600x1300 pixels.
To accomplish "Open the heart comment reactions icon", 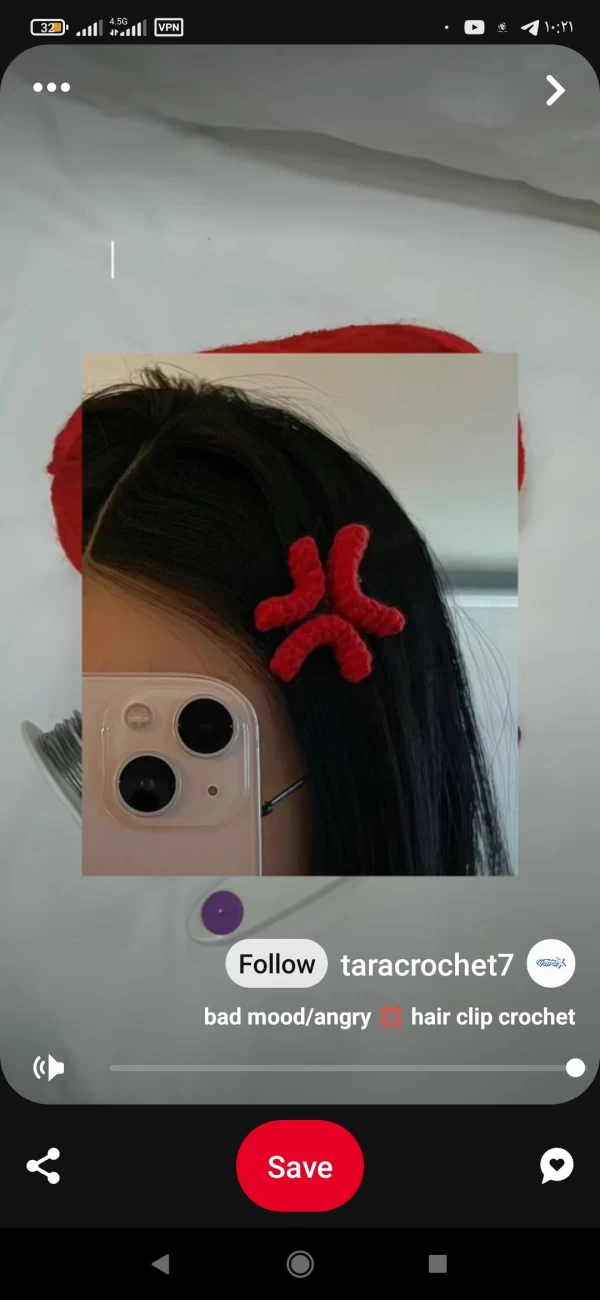I will click(556, 1166).
